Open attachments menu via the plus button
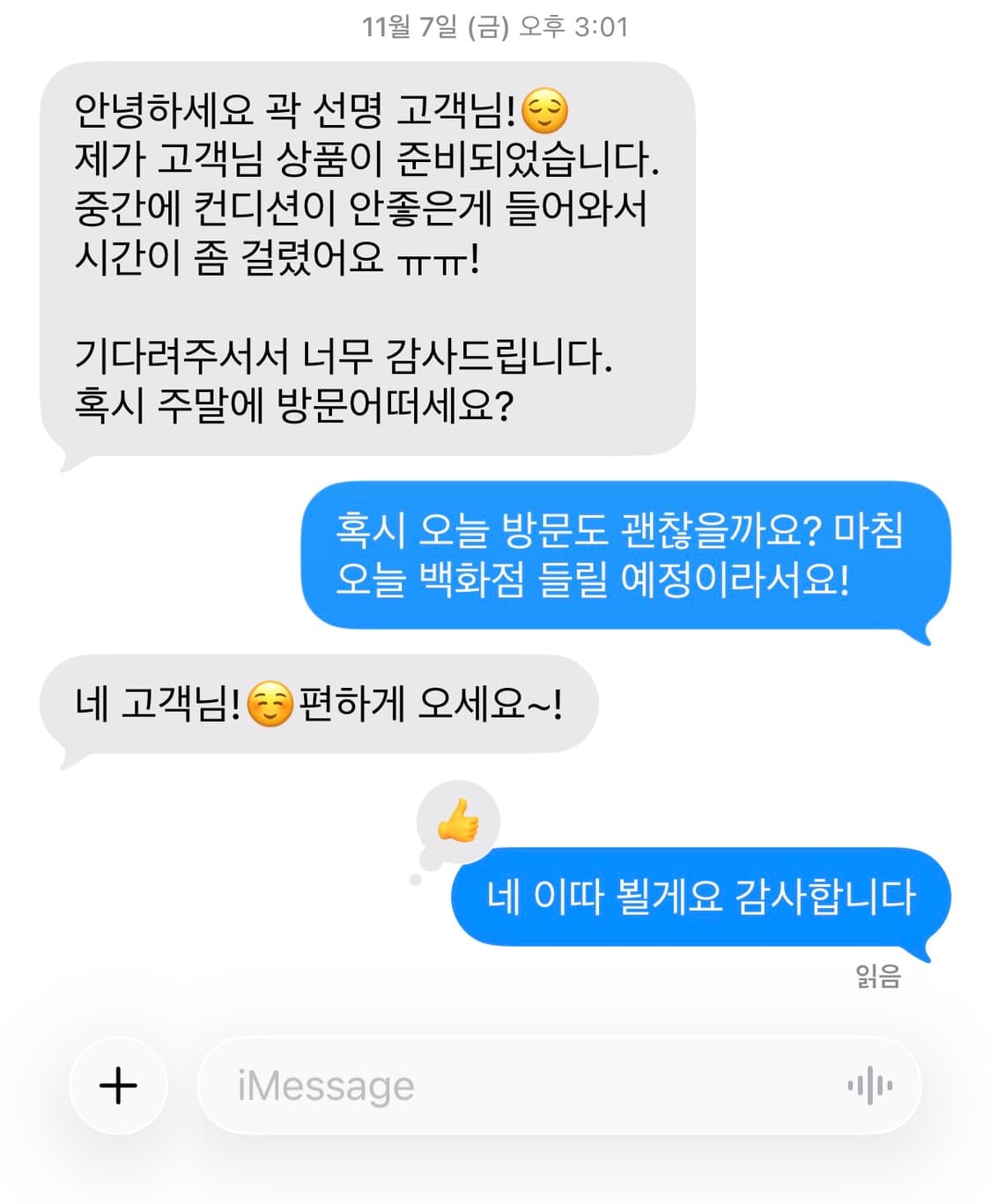991x1204 pixels. (119, 1085)
